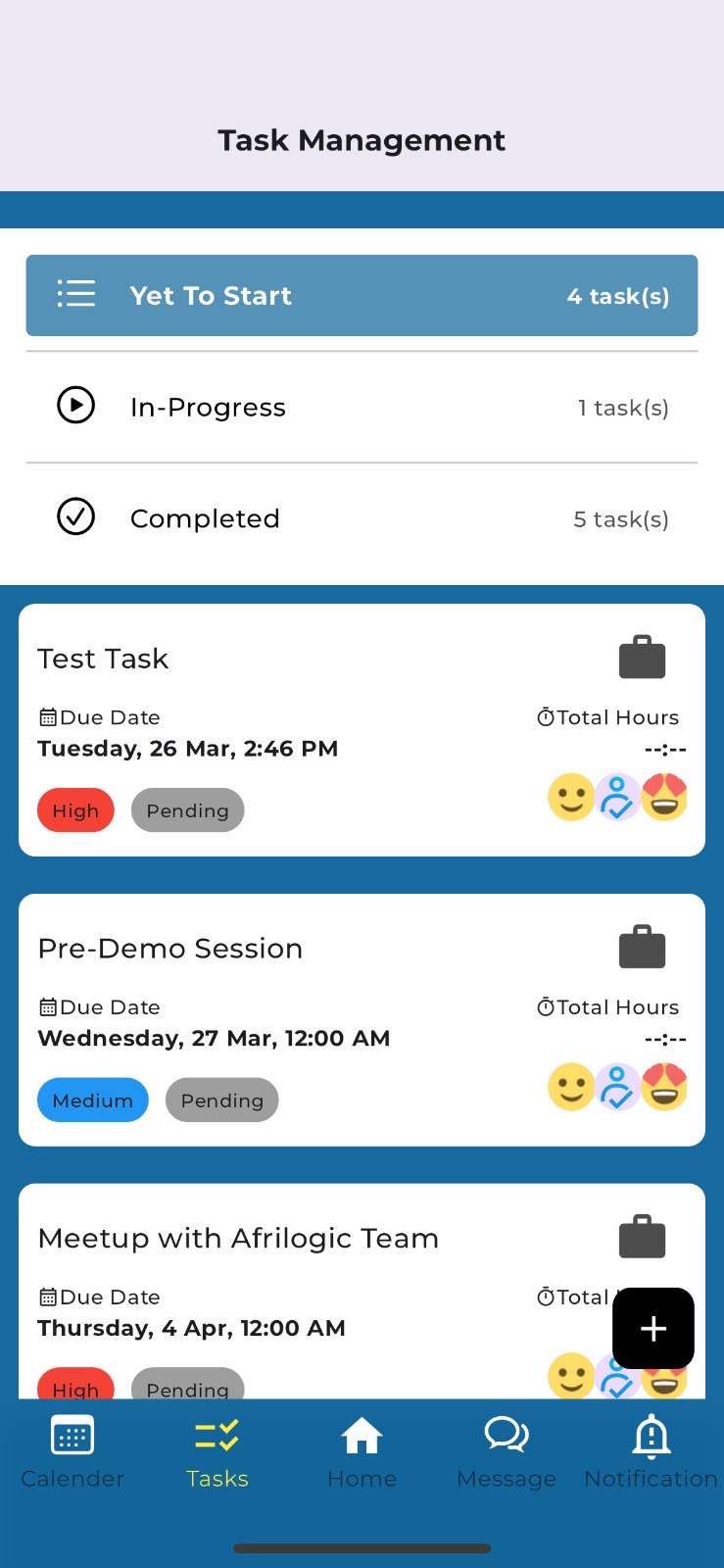Select the Yet To Start task list
The height and width of the screenshot is (1568, 724).
(362, 295)
